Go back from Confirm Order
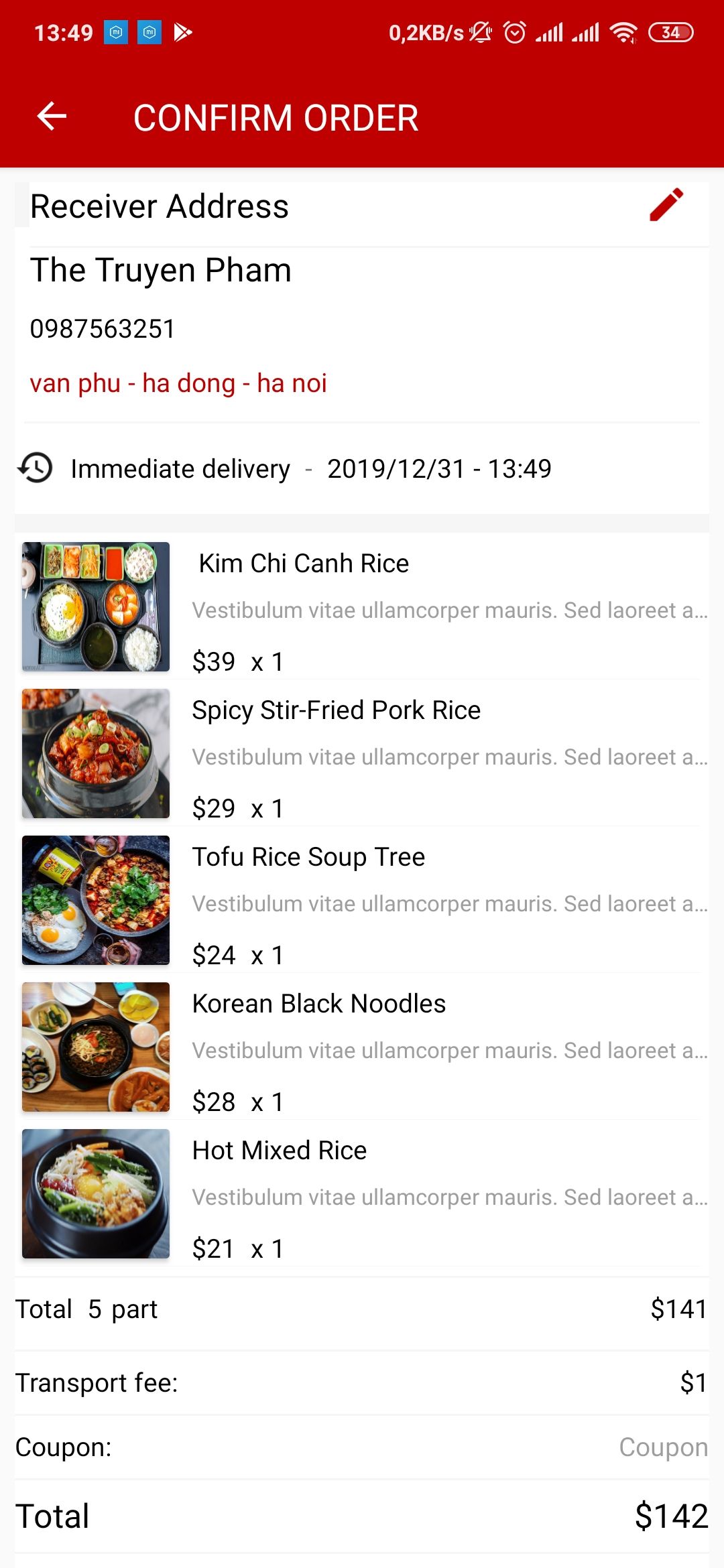 point(52,117)
